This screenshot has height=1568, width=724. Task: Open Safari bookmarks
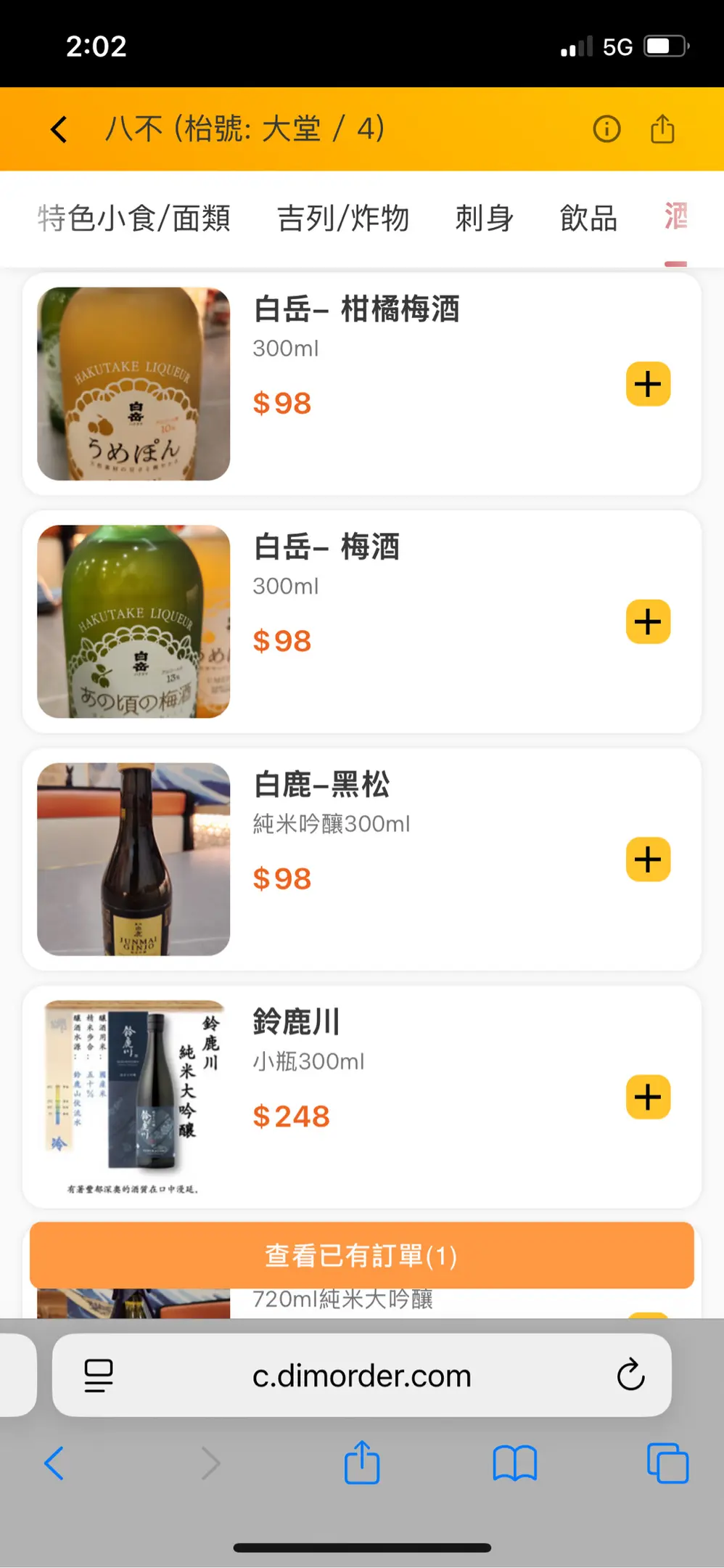pos(514,1463)
